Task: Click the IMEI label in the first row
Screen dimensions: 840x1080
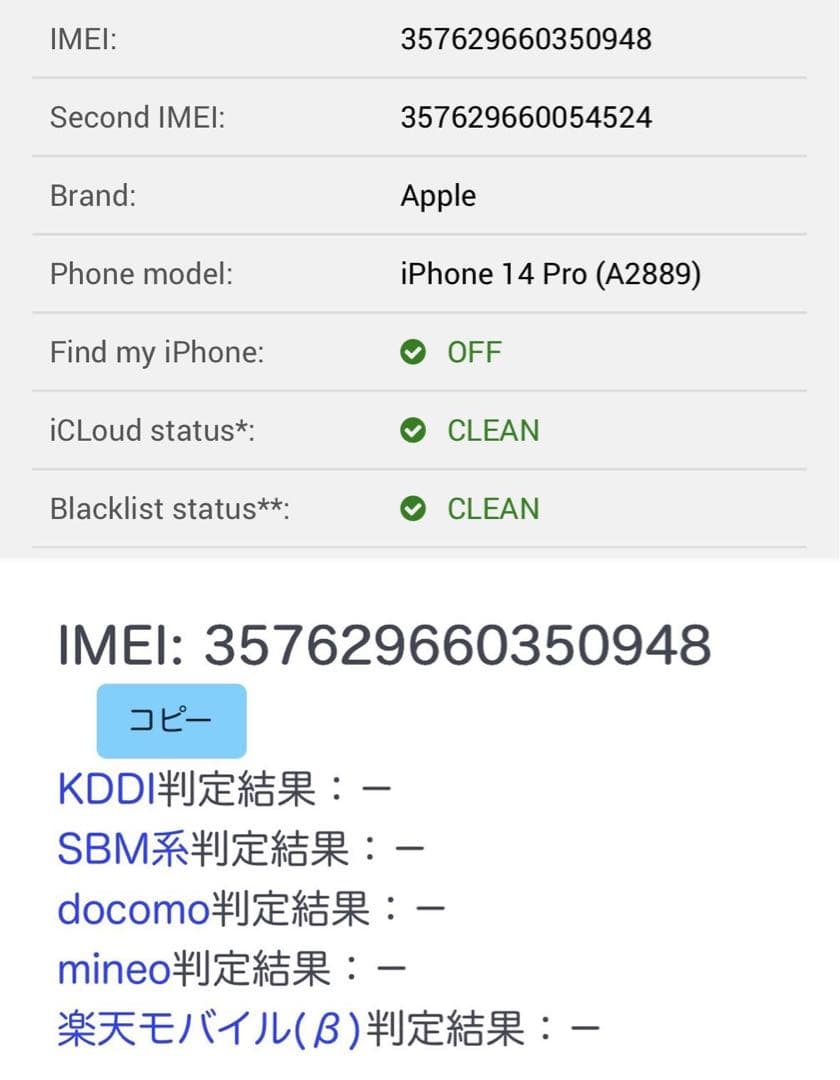Action: pyautogui.click(x=83, y=39)
